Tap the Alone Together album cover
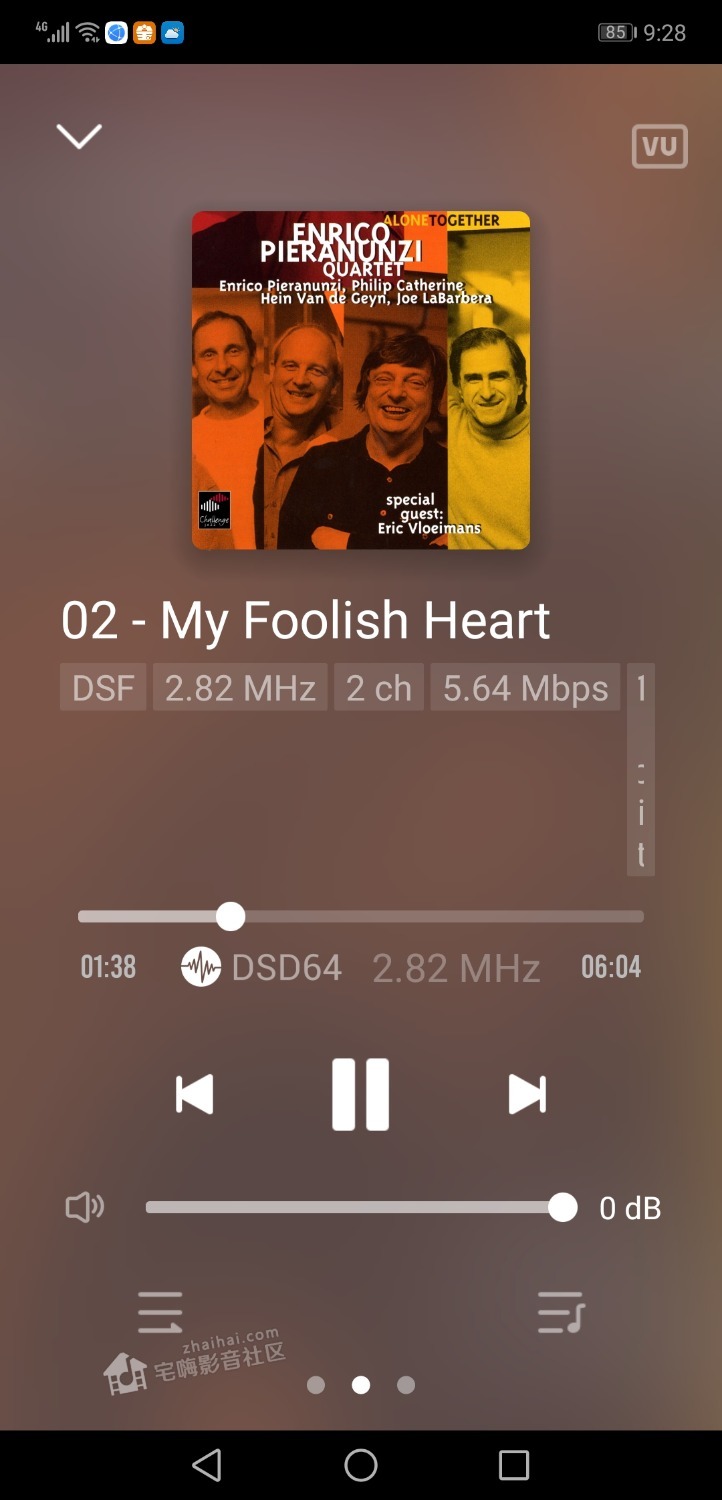The width and height of the screenshot is (722, 1500). tap(361, 380)
